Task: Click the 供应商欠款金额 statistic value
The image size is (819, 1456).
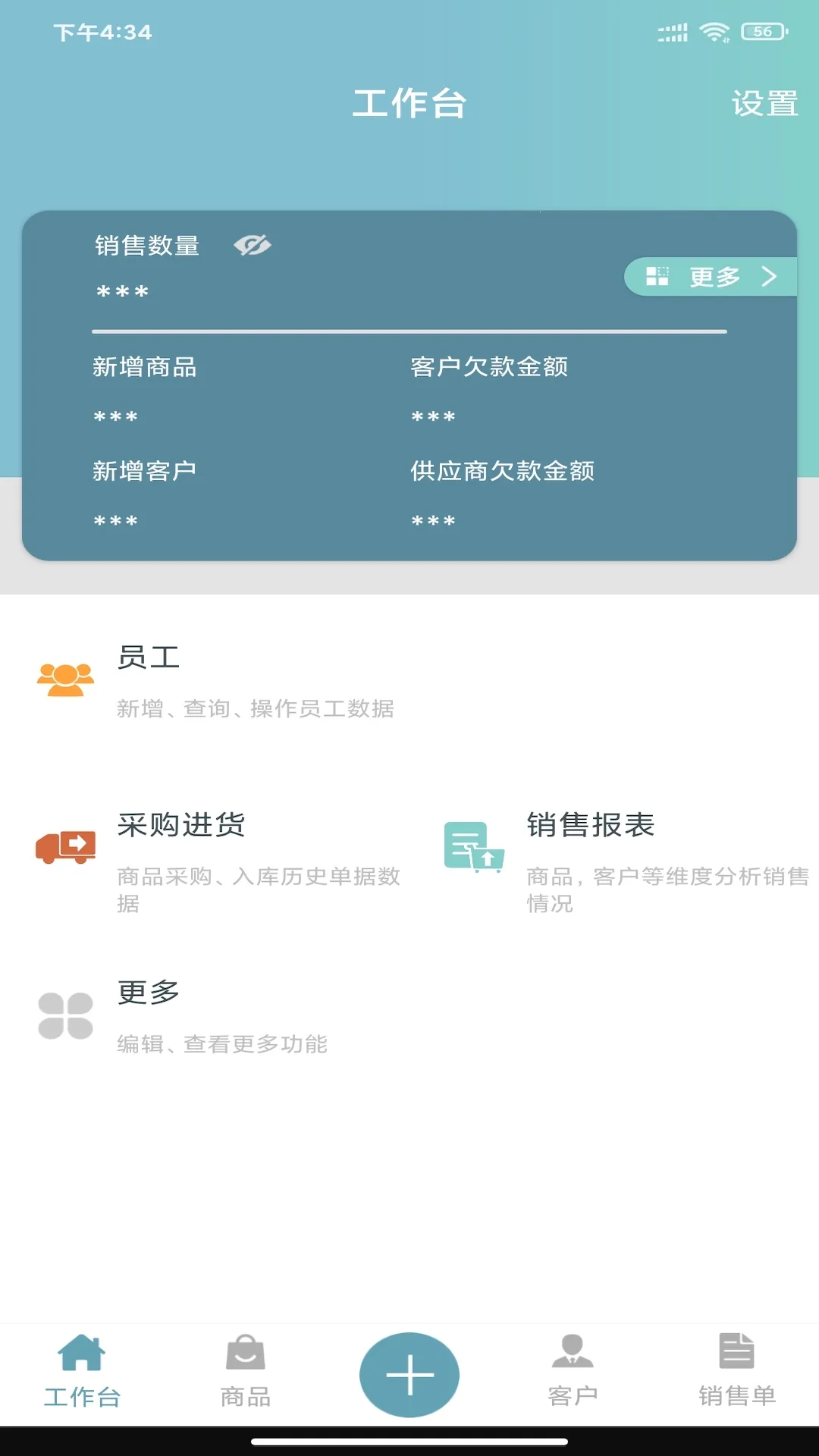Action: 432,521
